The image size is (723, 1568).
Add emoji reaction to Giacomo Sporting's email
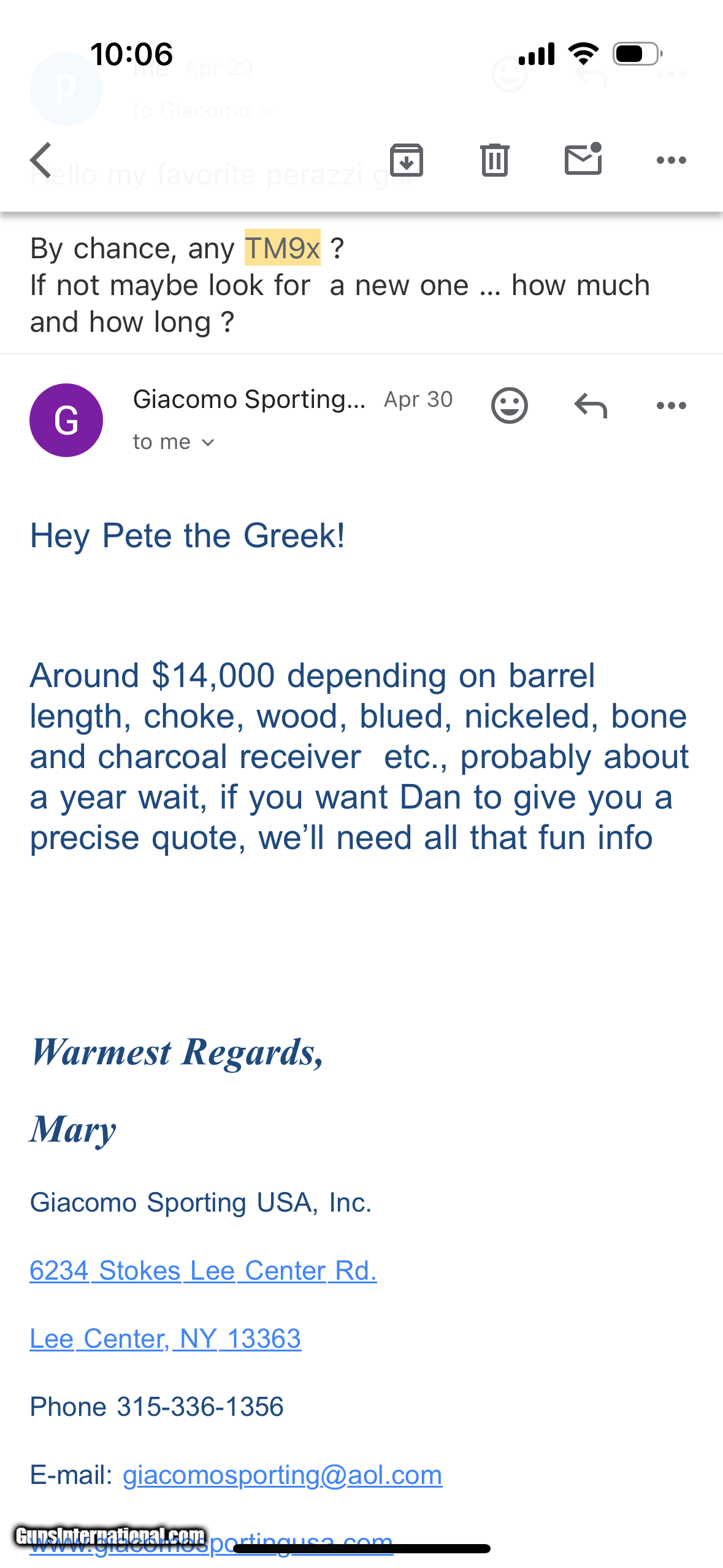tap(510, 405)
